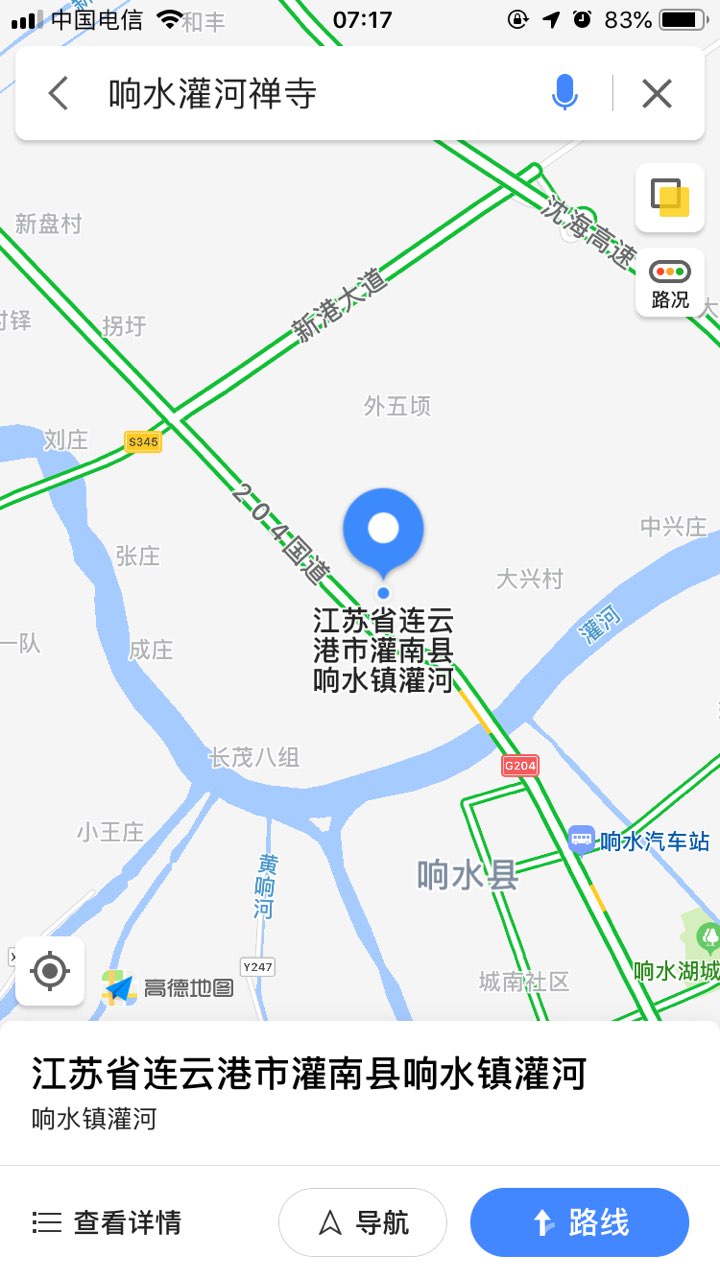Open 查看详情 to view place details

[x=107, y=1222]
